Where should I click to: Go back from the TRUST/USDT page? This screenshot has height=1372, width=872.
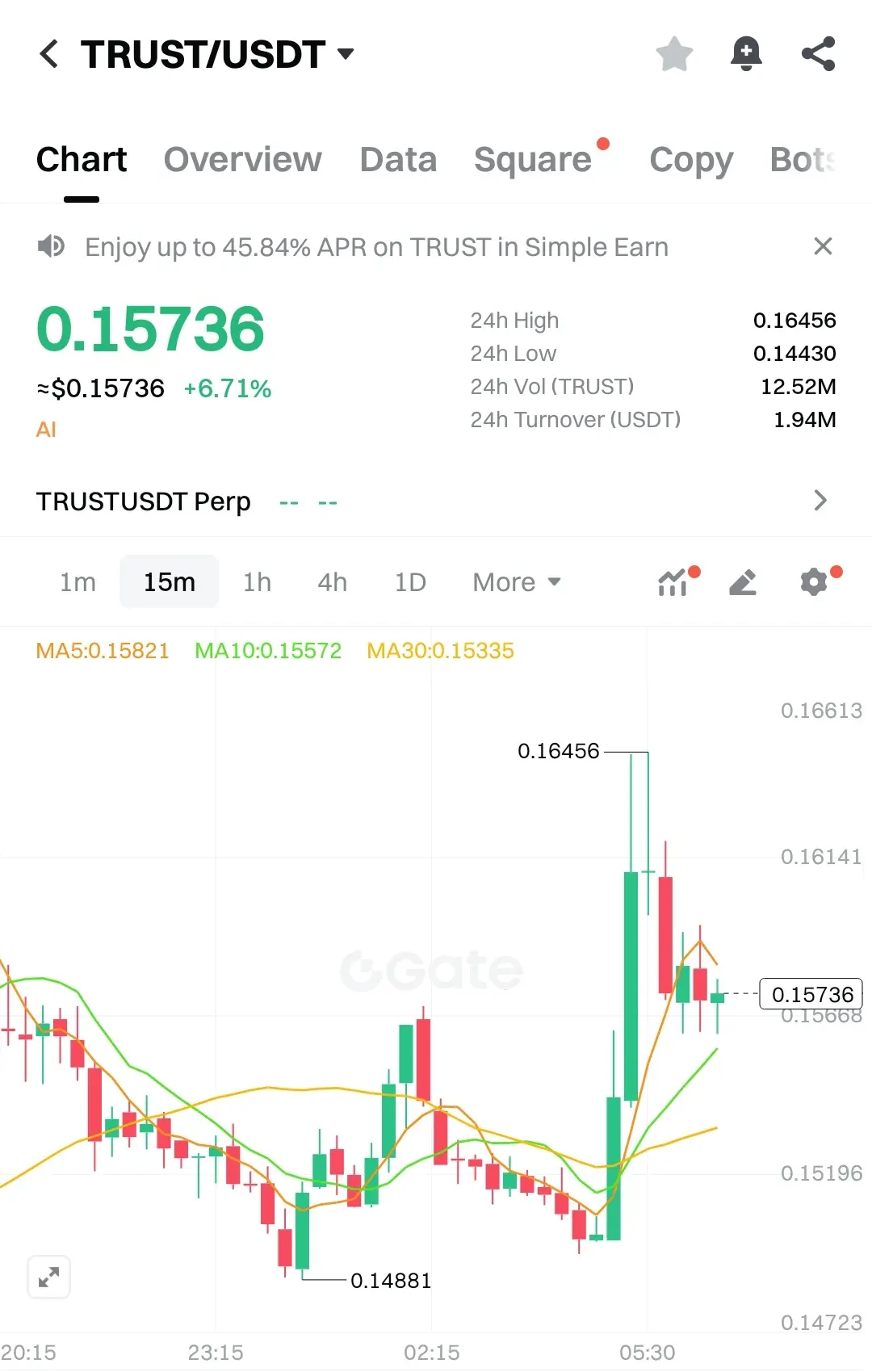tap(48, 54)
